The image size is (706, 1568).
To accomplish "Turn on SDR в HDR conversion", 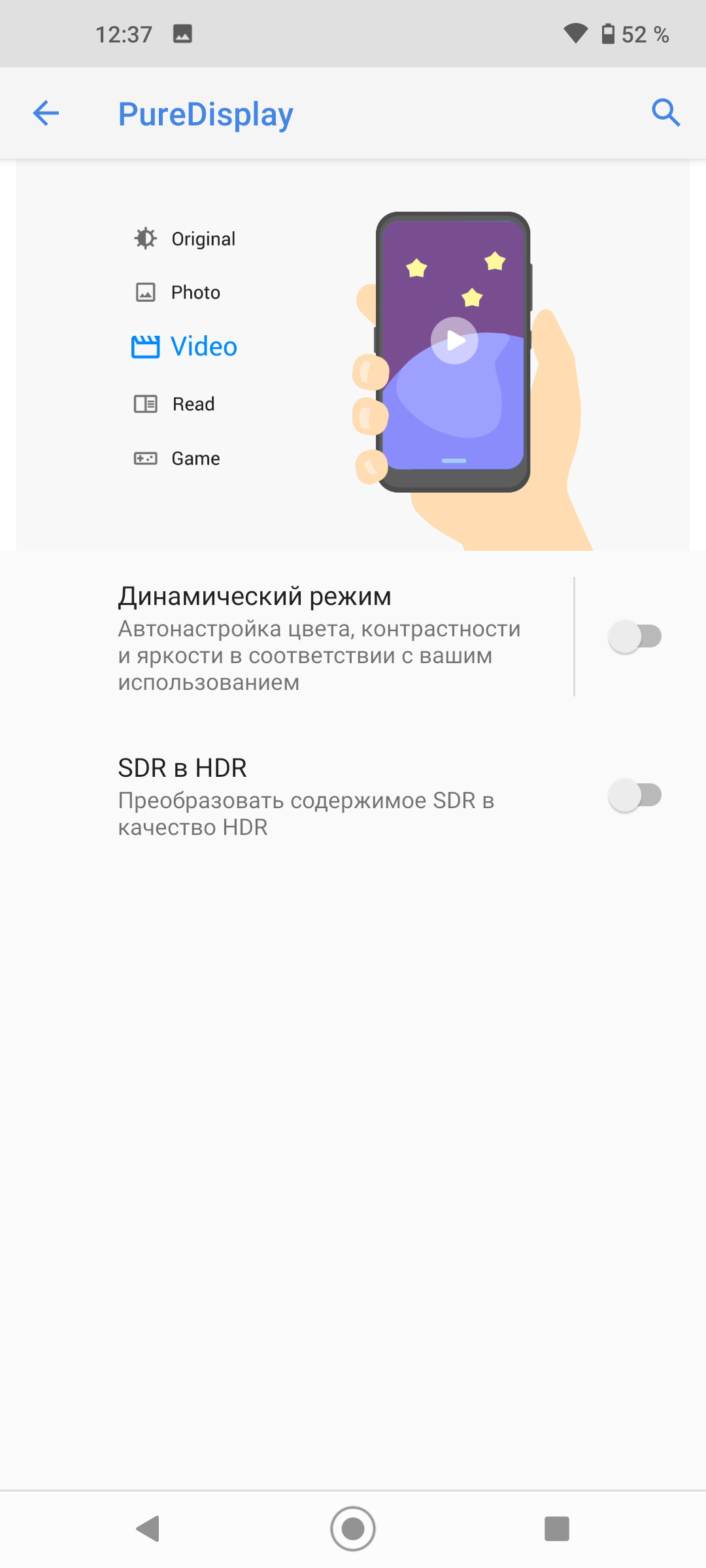I will pyautogui.click(x=635, y=796).
